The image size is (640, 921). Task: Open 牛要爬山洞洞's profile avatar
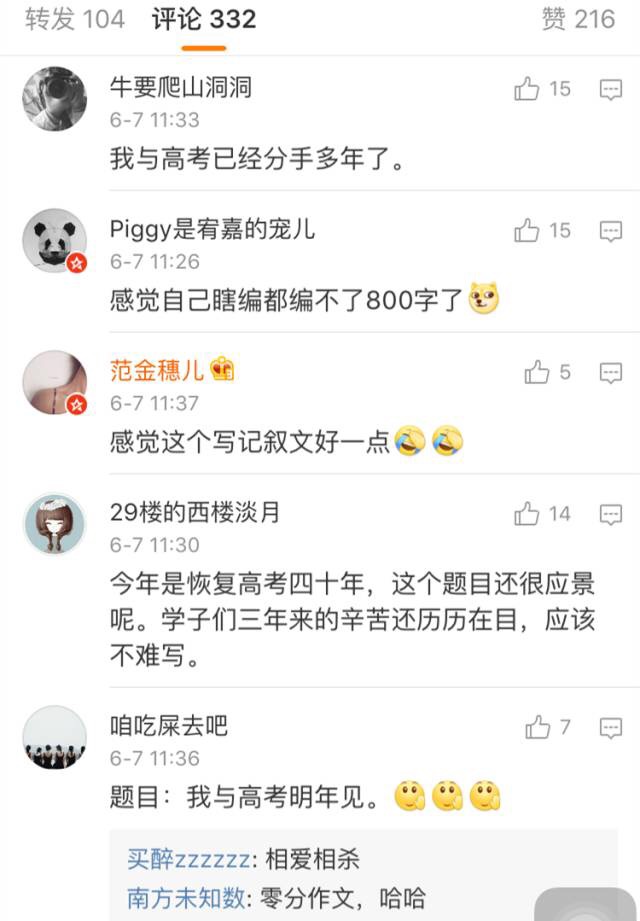tap(55, 99)
